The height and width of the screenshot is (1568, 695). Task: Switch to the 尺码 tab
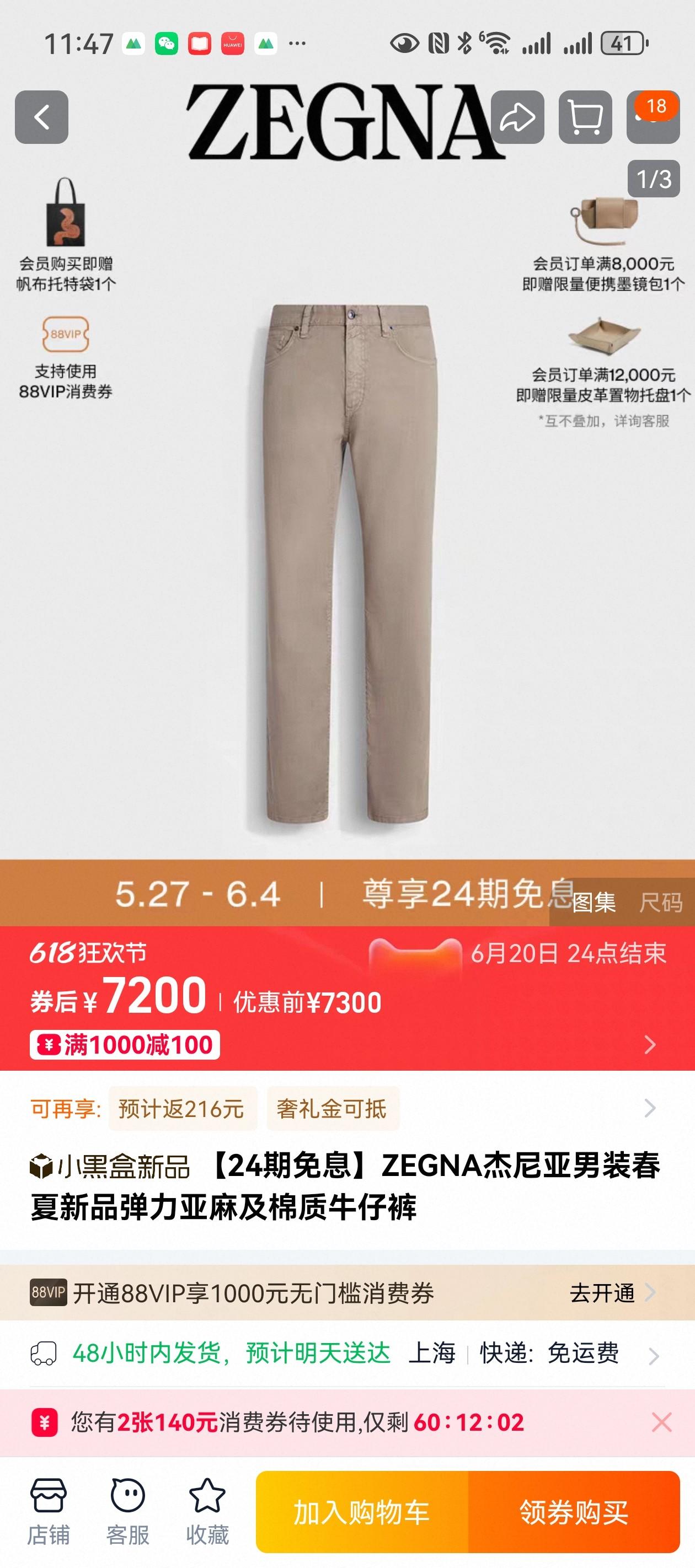coord(660,902)
